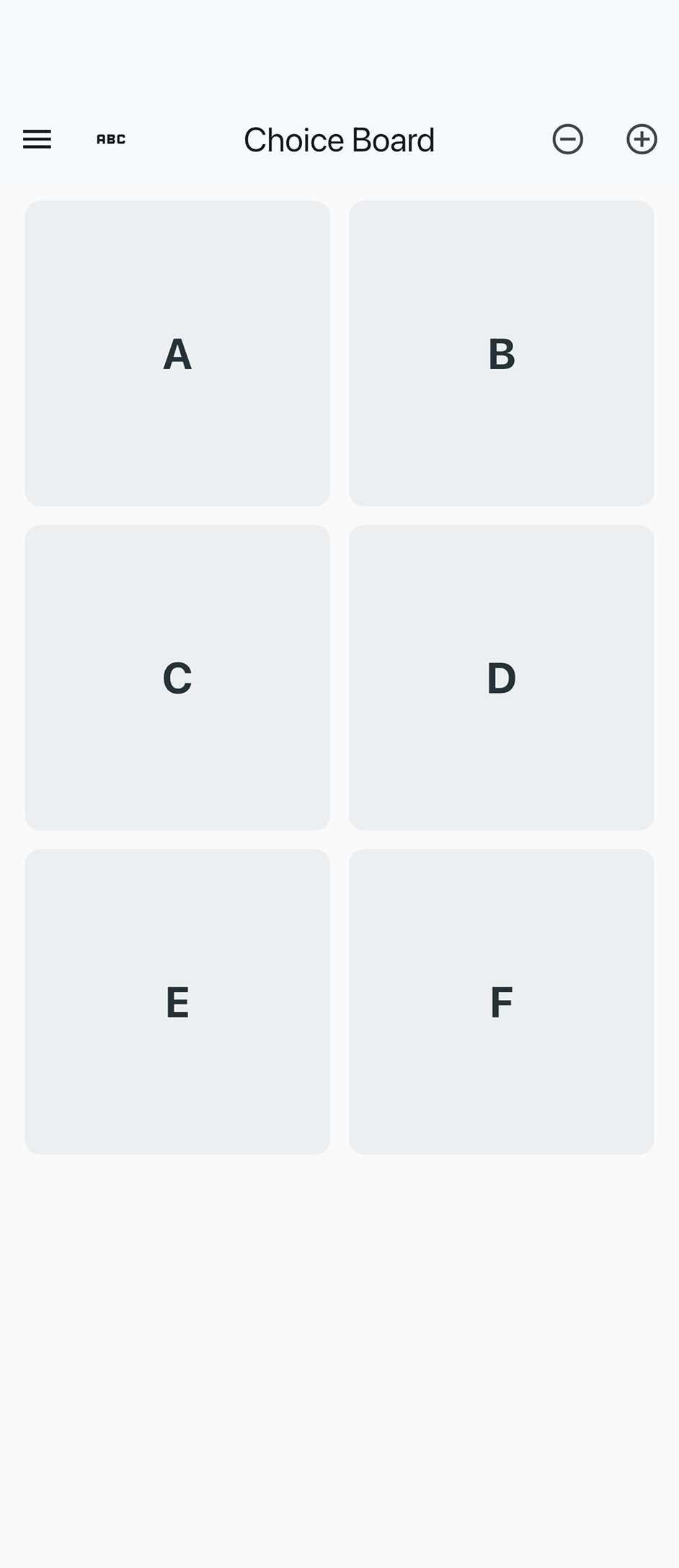Viewport: 679px width, 1568px height.
Task: Remove a tile with the minus icon
Action: [x=567, y=139]
